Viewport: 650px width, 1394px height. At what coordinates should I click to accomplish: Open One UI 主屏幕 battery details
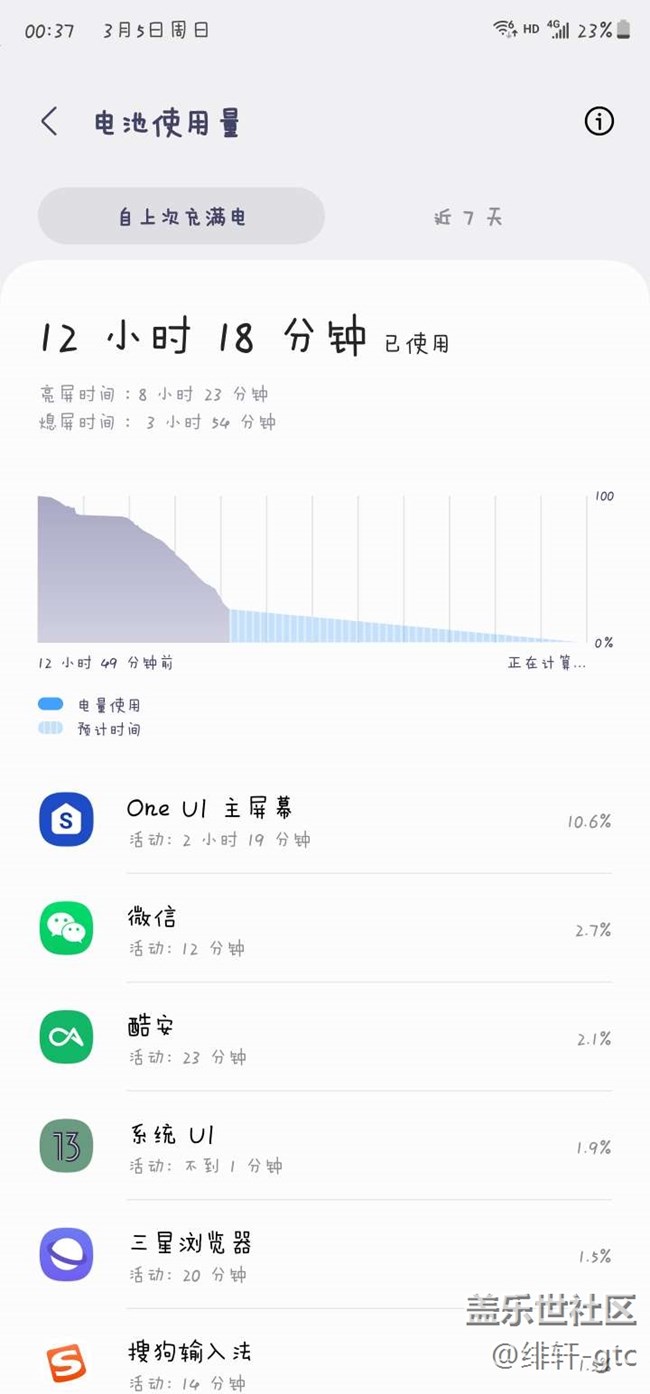point(325,820)
